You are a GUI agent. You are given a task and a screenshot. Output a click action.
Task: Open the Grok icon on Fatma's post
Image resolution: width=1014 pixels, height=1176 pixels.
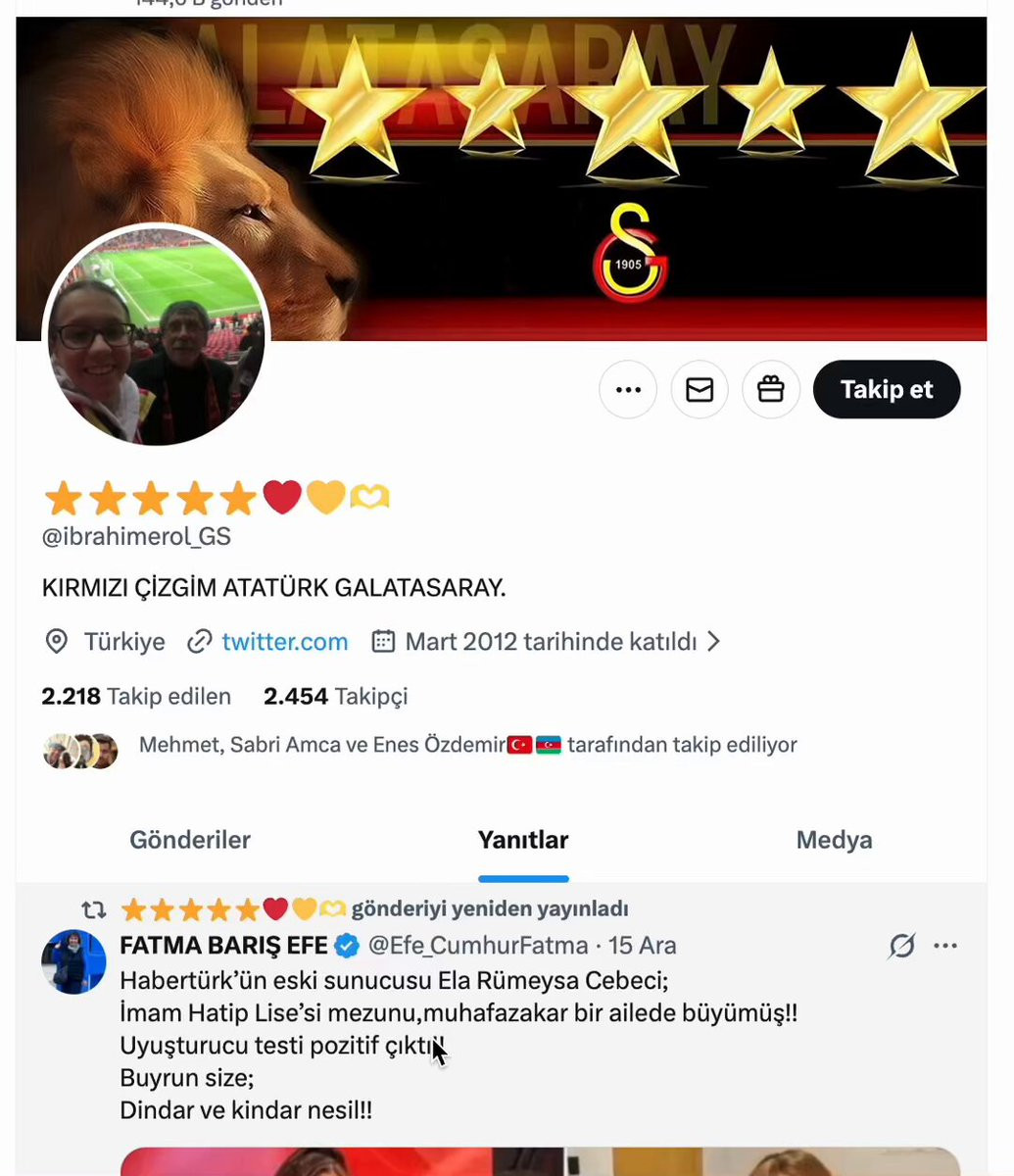(x=901, y=946)
